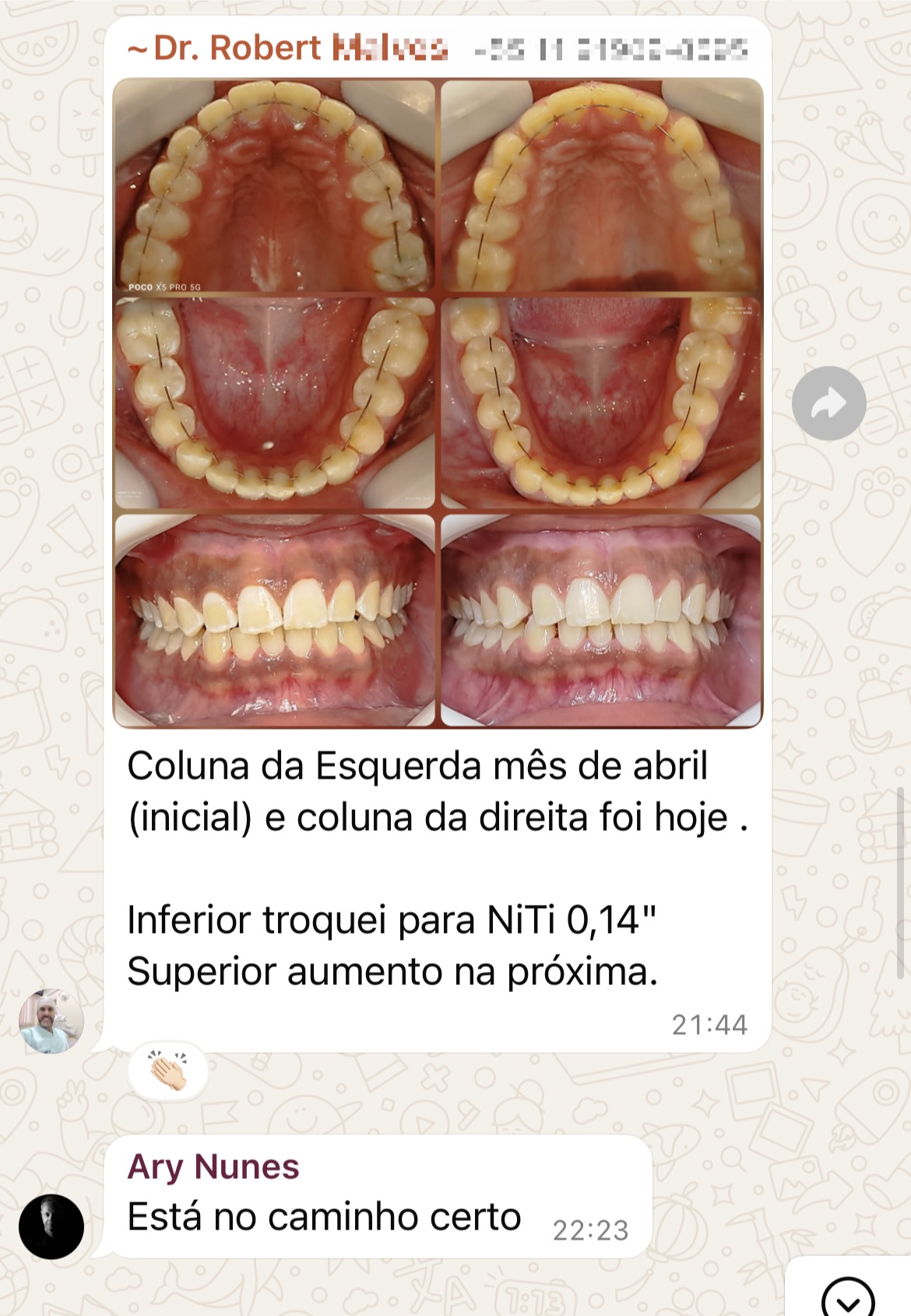The width and height of the screenshot is (911, 1316).
Task: Forward the dental photos message
Action: [828, 403]
